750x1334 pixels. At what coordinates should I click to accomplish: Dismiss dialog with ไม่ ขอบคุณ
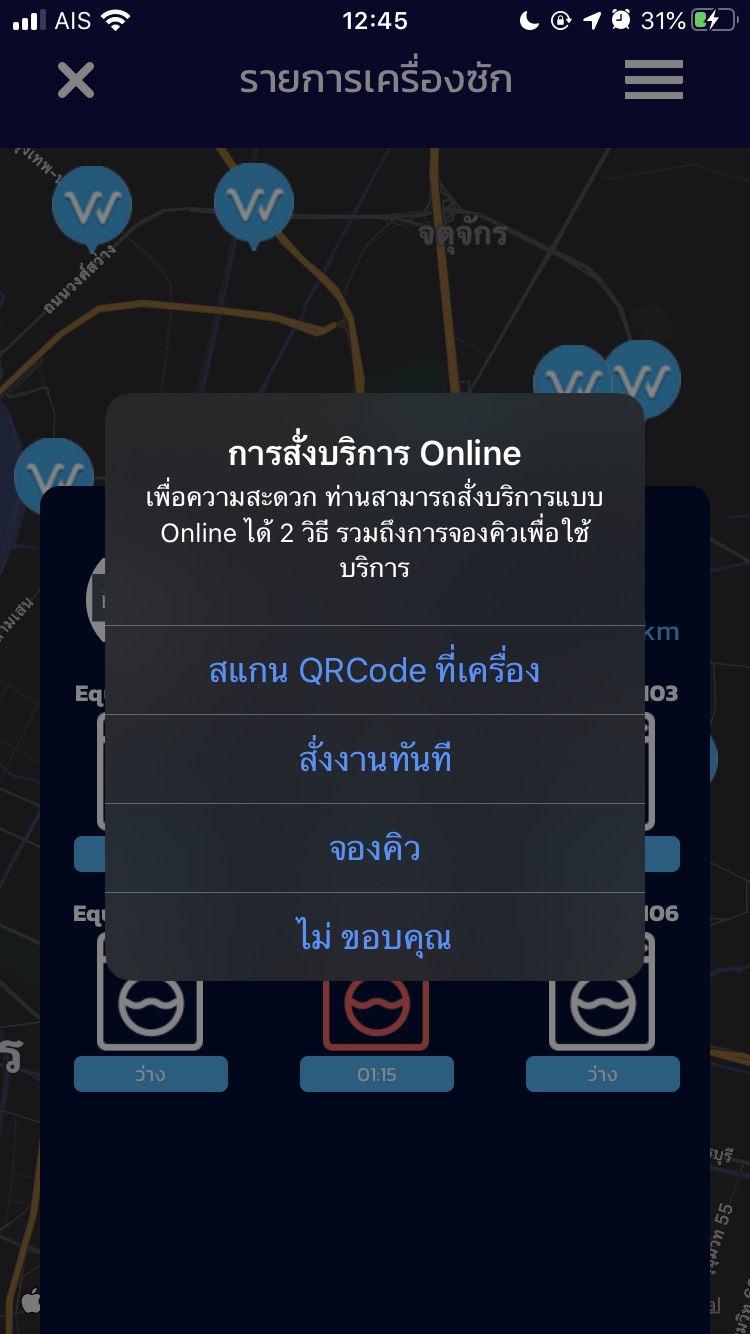[x=374, y=937]
